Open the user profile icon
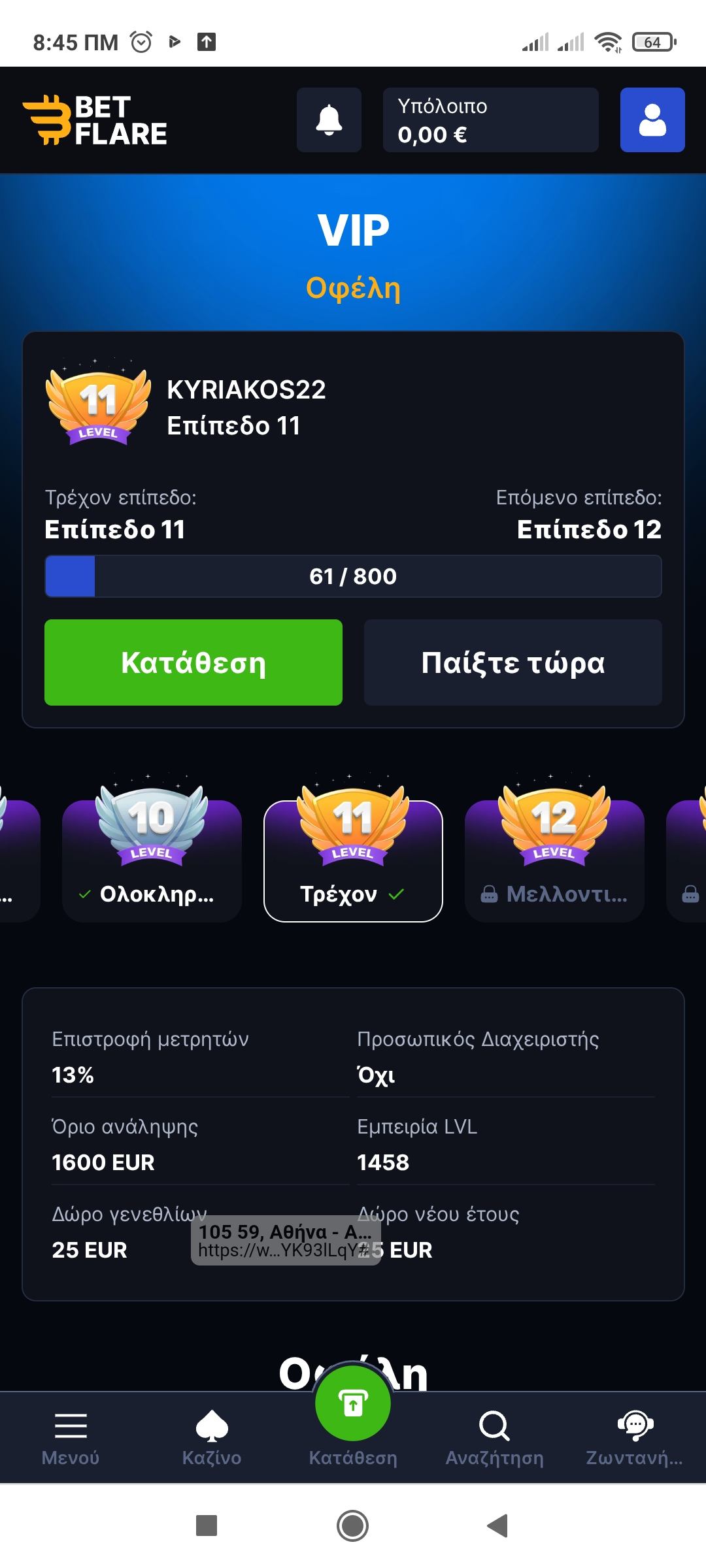 (x=652, y=120)
